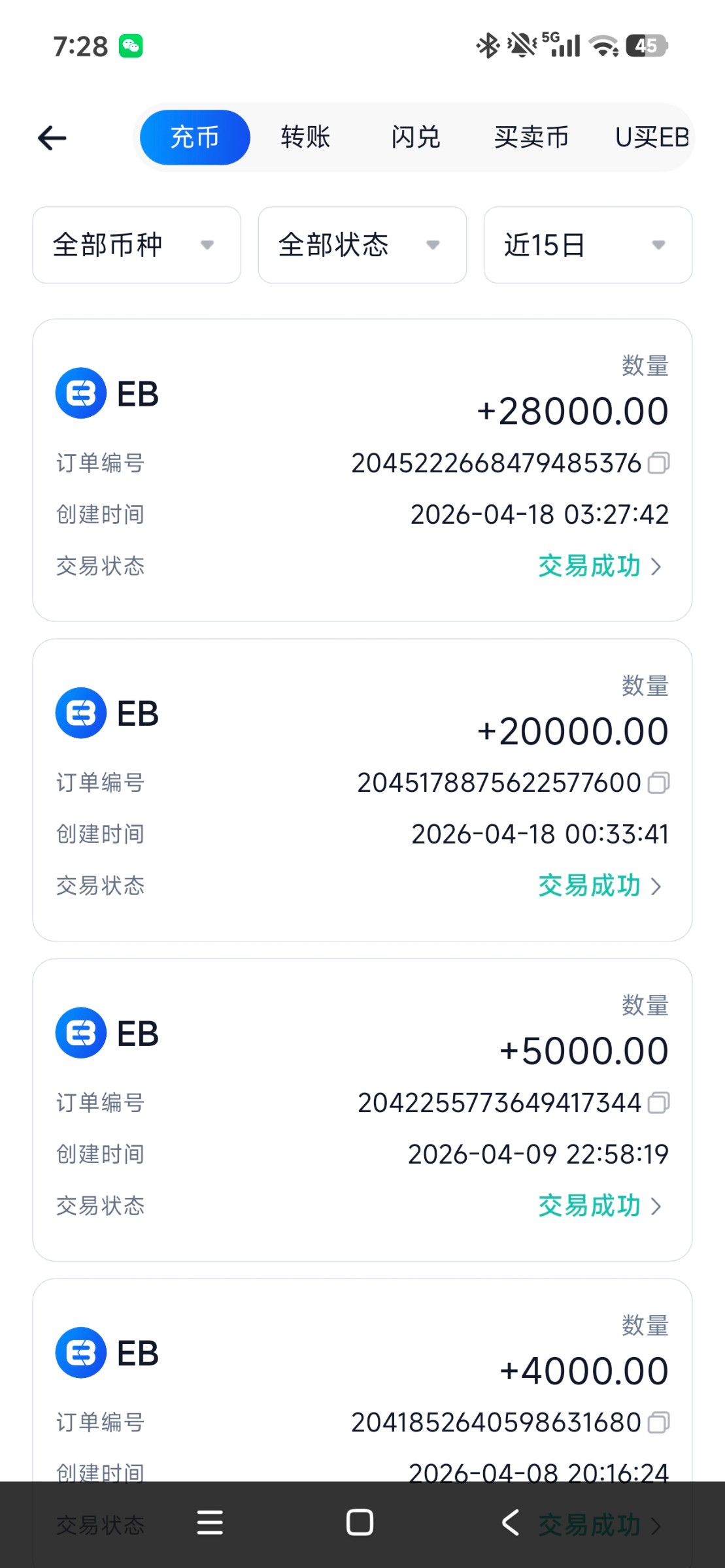
Task: Open the 买卖币 tab
Action: point(531,138)
